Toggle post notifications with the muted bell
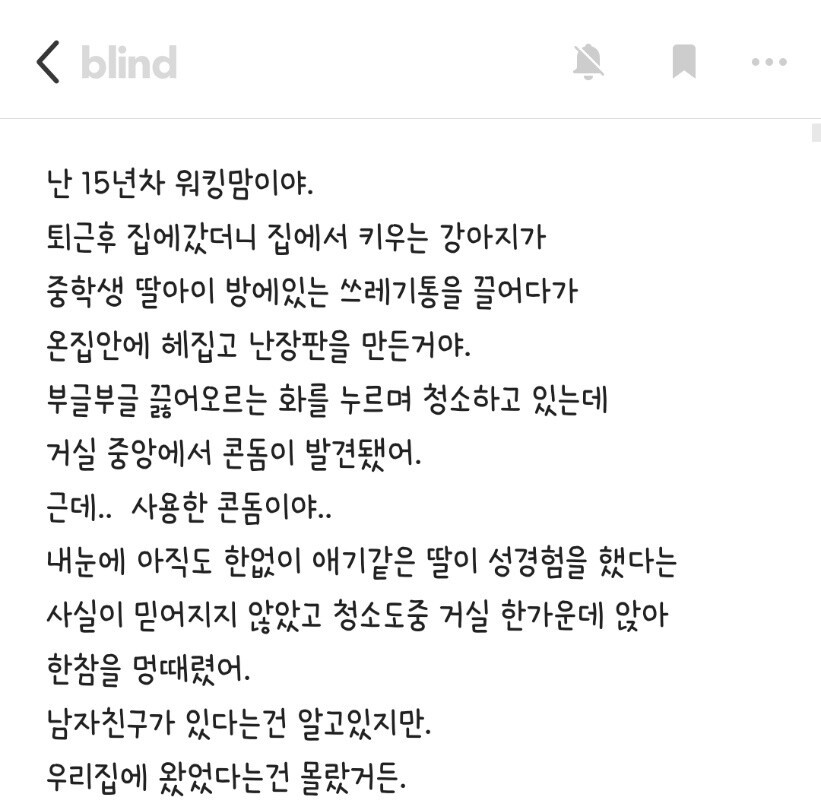 point(588,62)
